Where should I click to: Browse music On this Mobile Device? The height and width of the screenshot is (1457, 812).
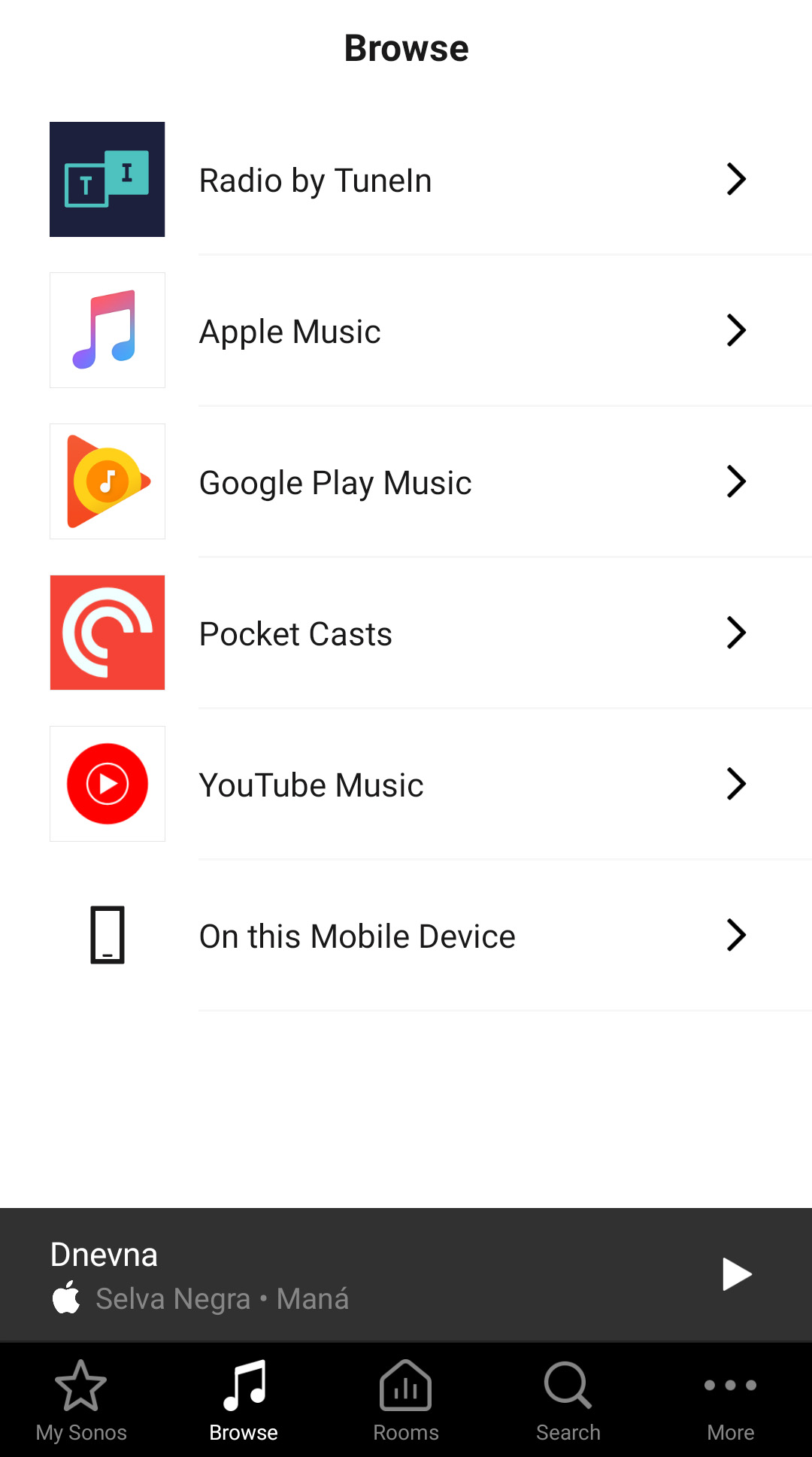(406, 936)
